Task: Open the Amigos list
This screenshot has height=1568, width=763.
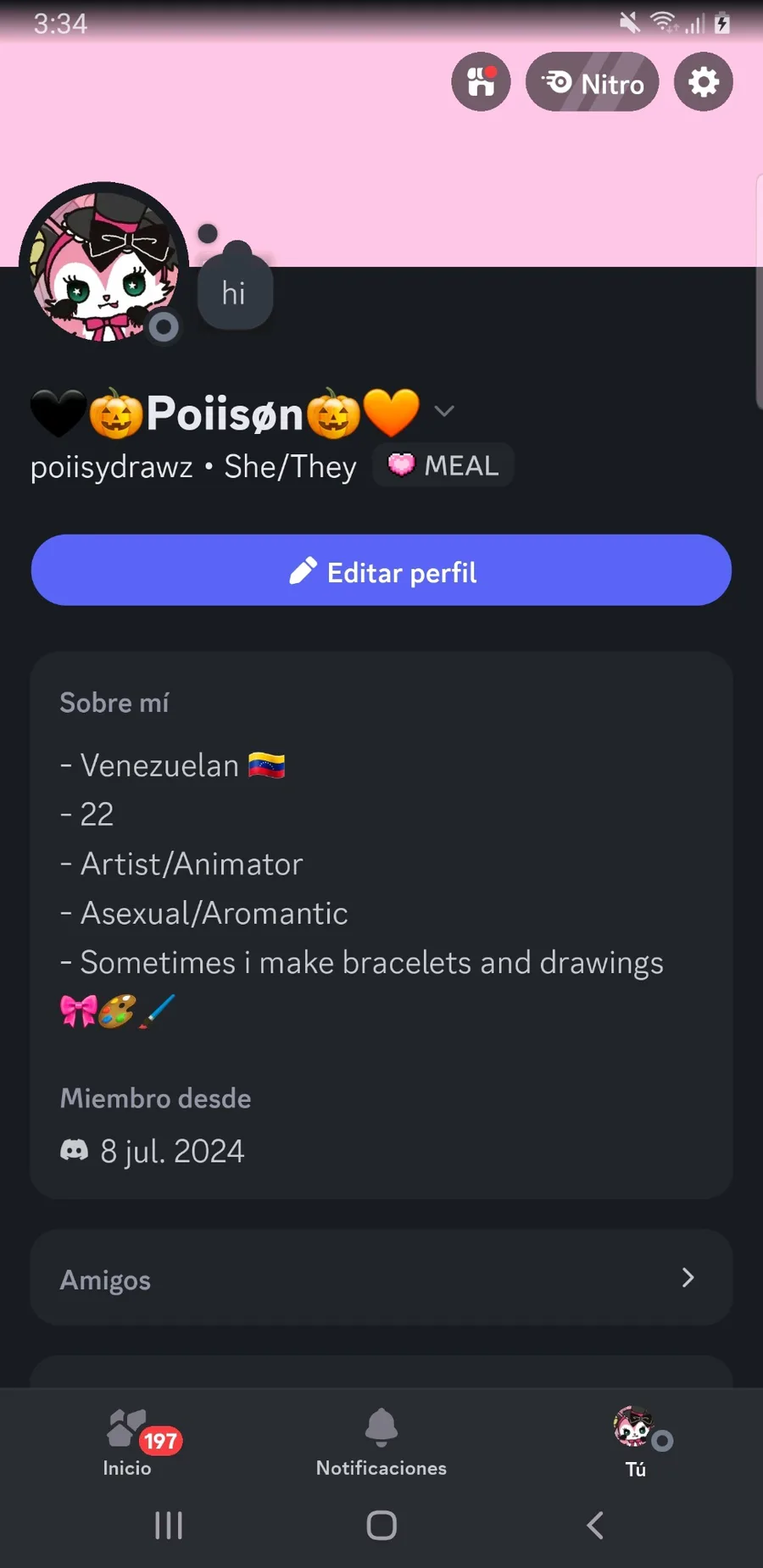Action: click(381, 1278)
